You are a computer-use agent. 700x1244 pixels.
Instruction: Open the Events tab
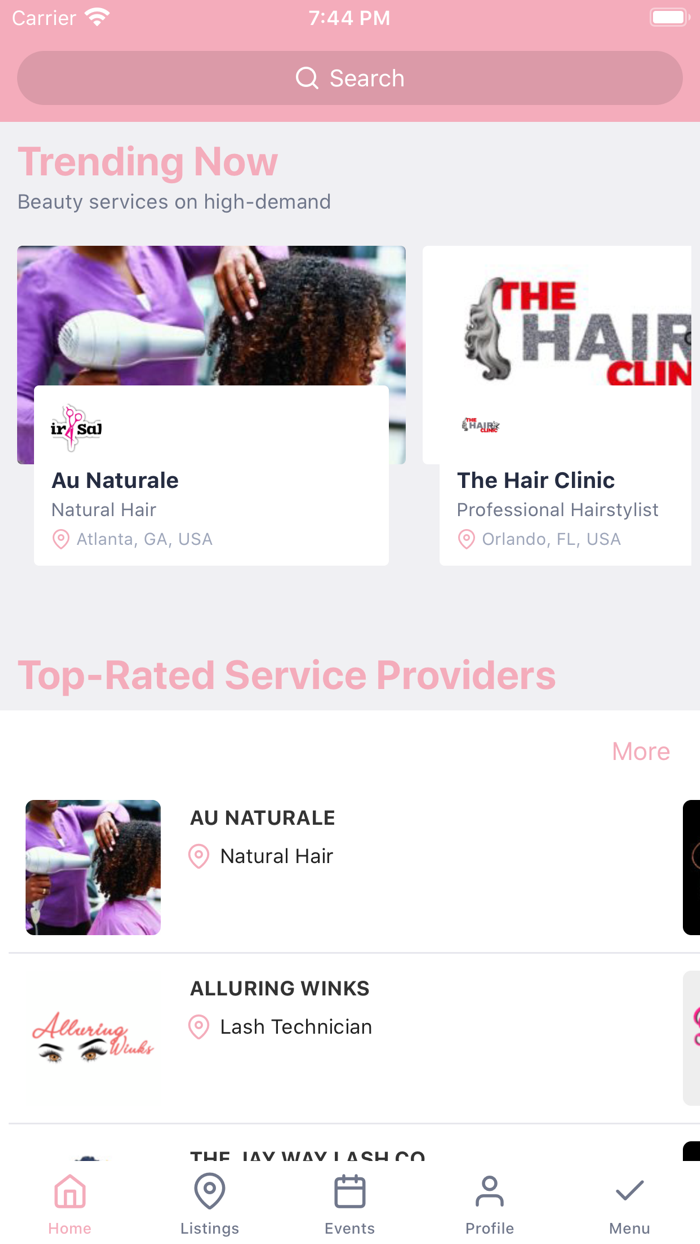pos(350,1205)
